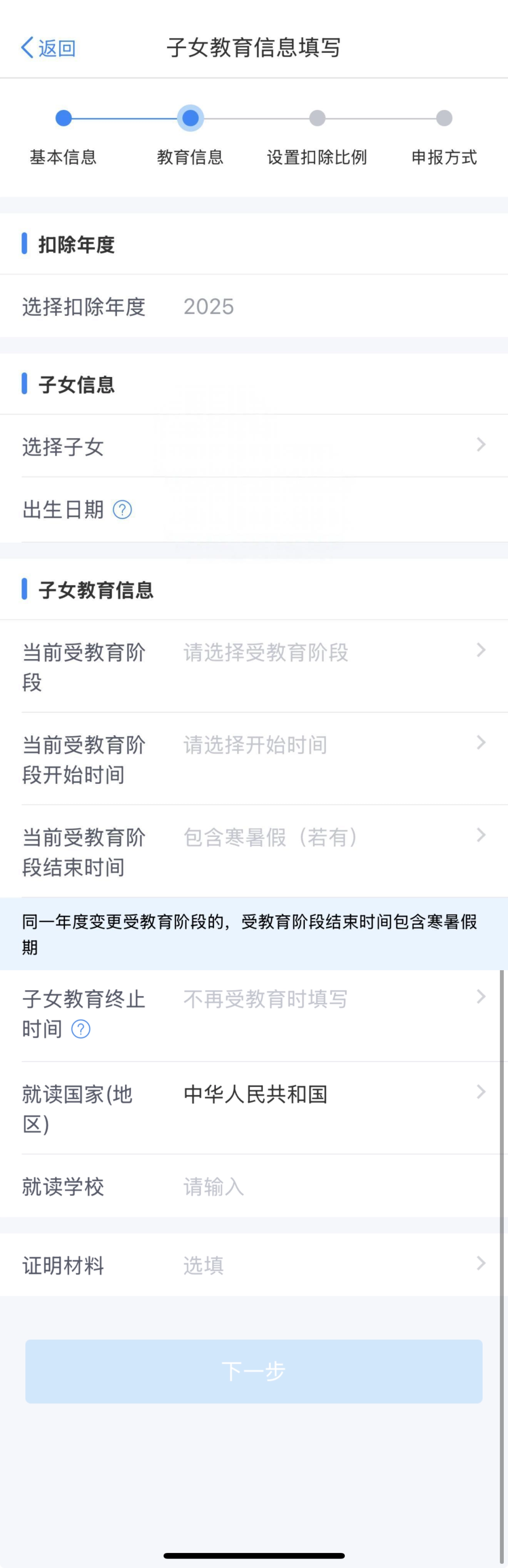This screenshot has height=1568, width=508.
Task: Choose 当前受教育阶段结束时间 end date
Action: pos(328,837)
